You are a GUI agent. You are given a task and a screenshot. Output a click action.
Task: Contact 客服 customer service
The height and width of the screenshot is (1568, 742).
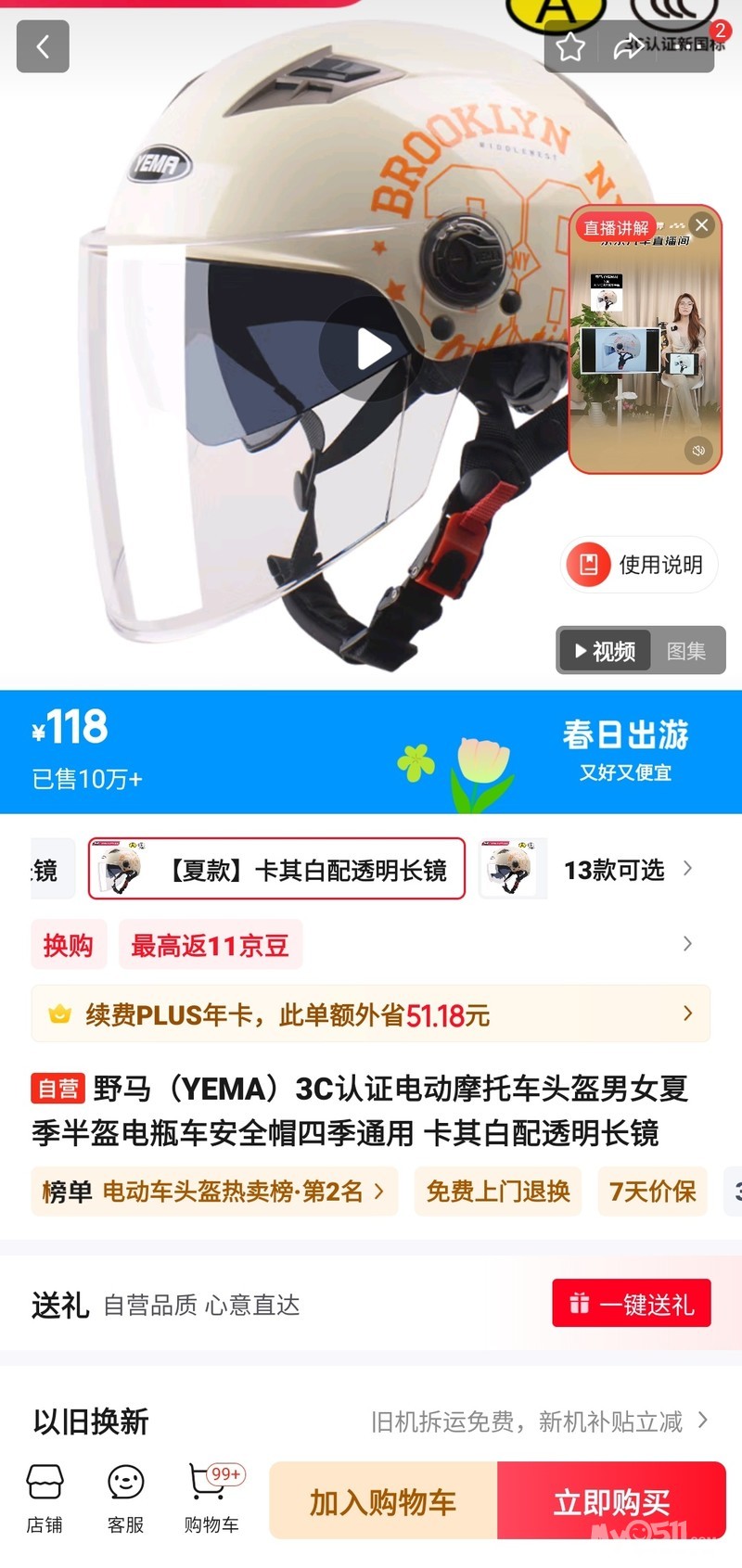pos(125,1499)
